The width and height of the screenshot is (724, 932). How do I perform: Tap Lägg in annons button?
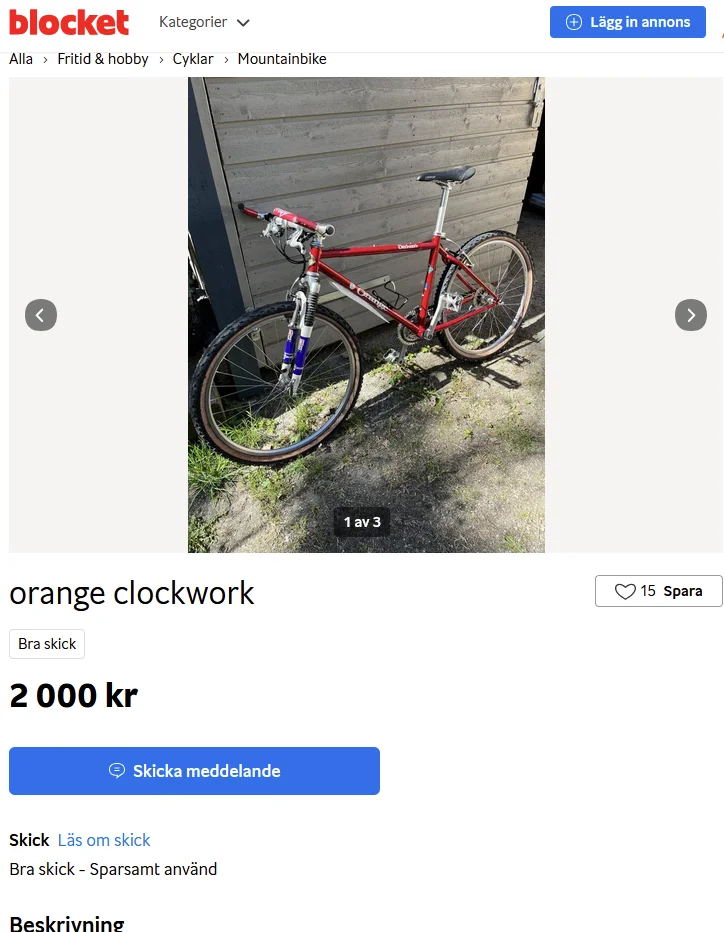[x=627, y=22]
